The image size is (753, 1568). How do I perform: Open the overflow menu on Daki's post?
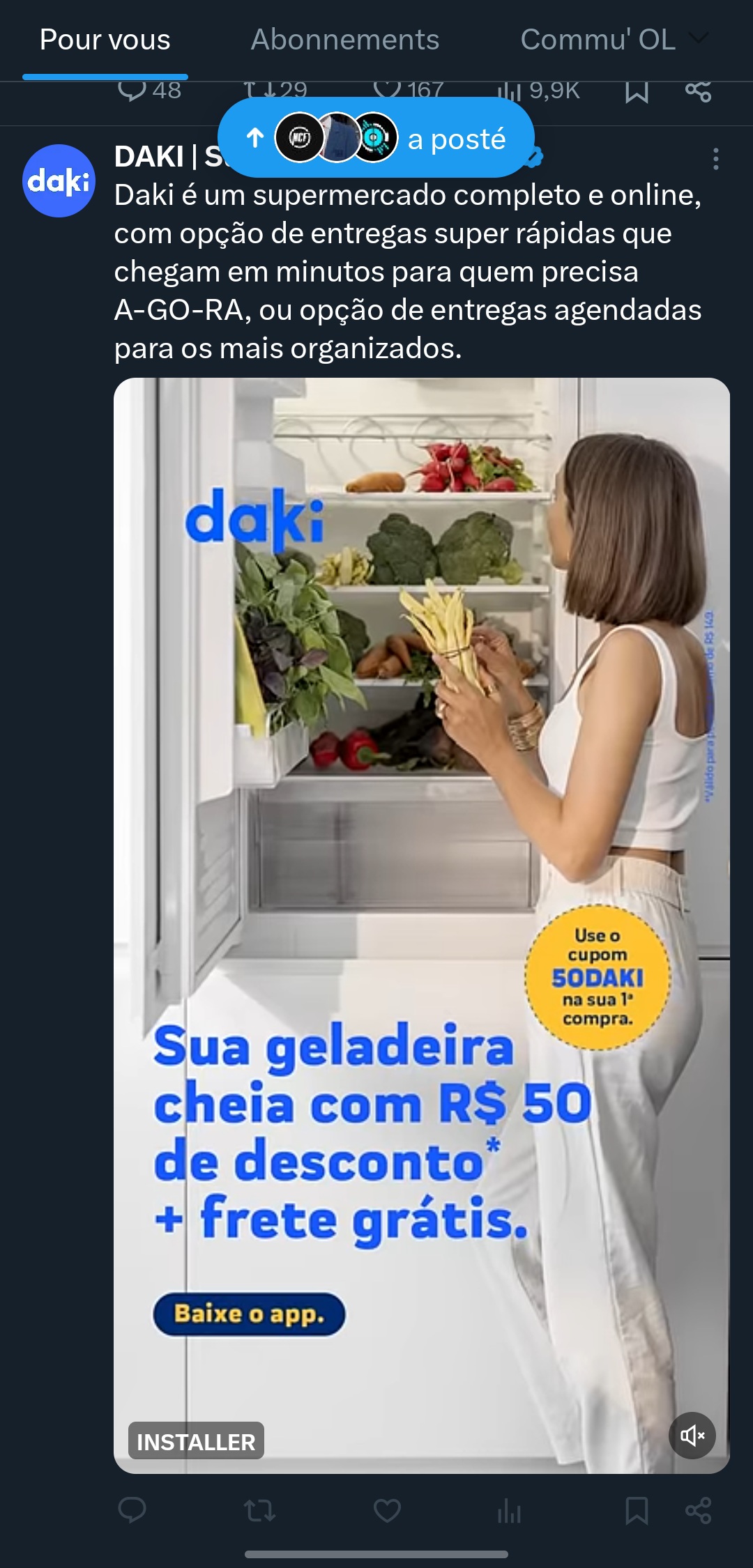[x=715, y=159]
